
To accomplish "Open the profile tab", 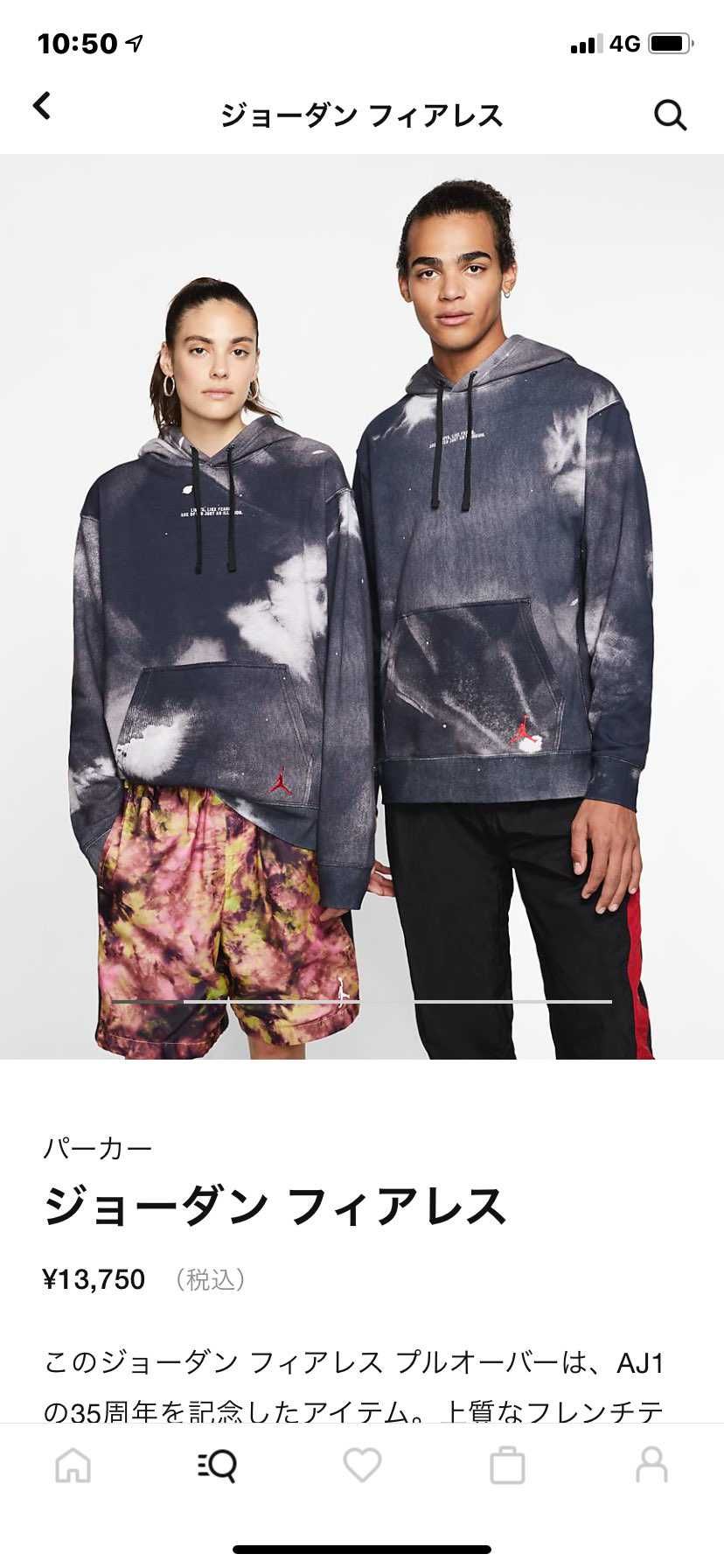I will click(x=651, y=1464).
